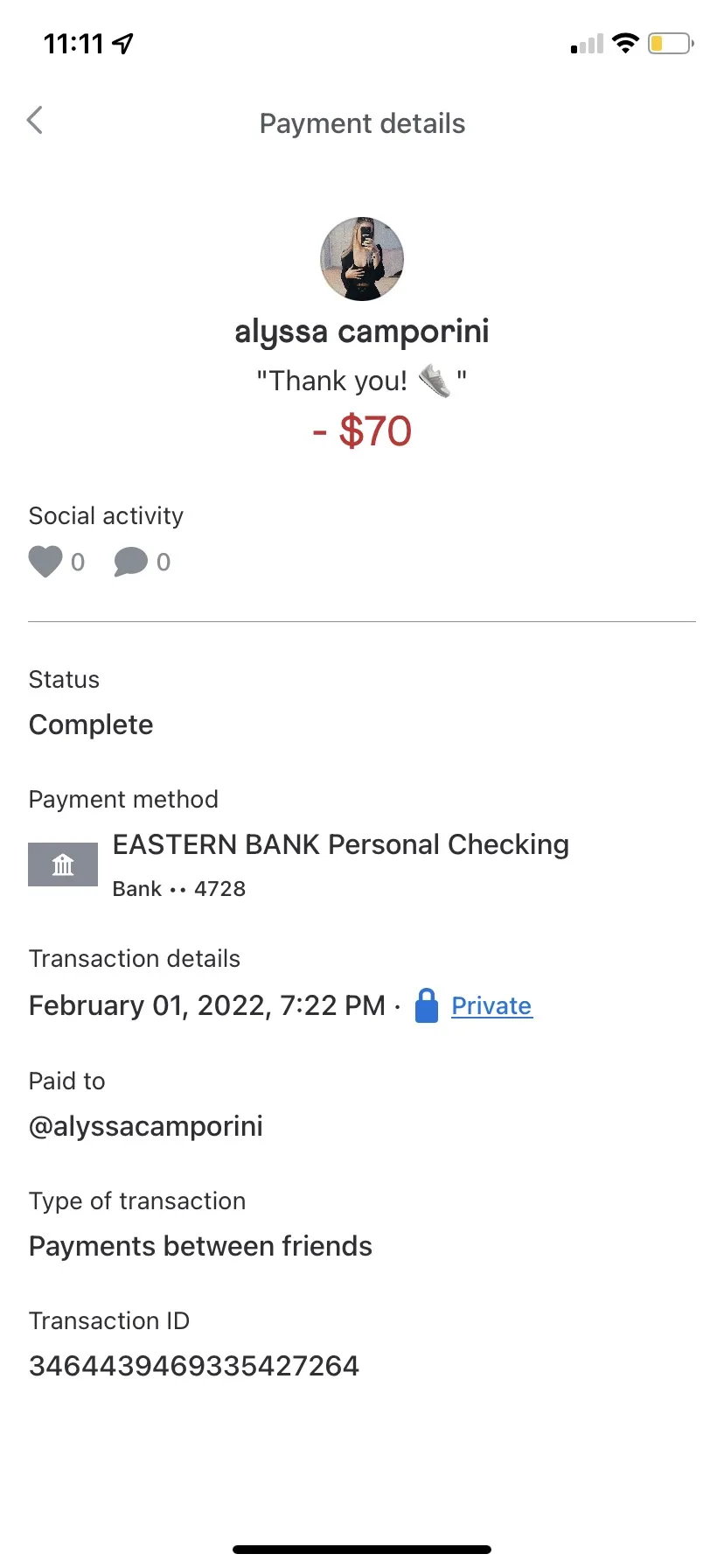Screen dimensions: 724x1568
Task: Open the Private privacy setting link
Action: (x=491, y=1006)
